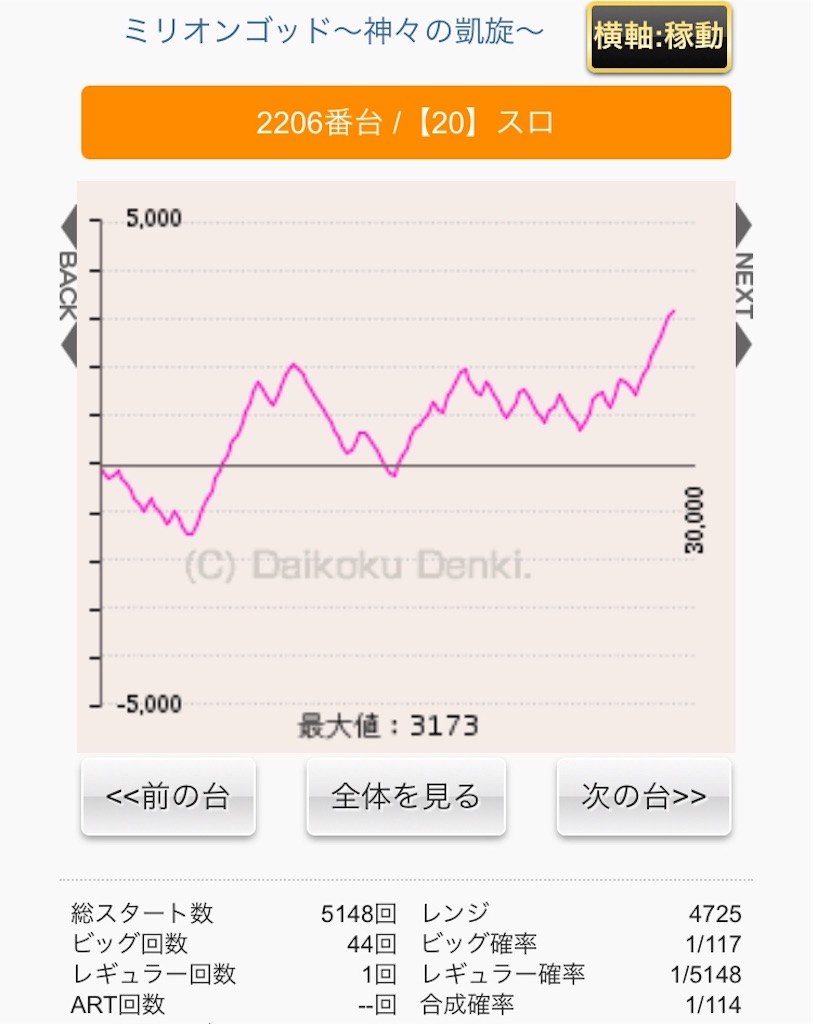Go to previous machine with <<前の台
The height and width of the screenshot is (1024, 813).
point(168,796)
